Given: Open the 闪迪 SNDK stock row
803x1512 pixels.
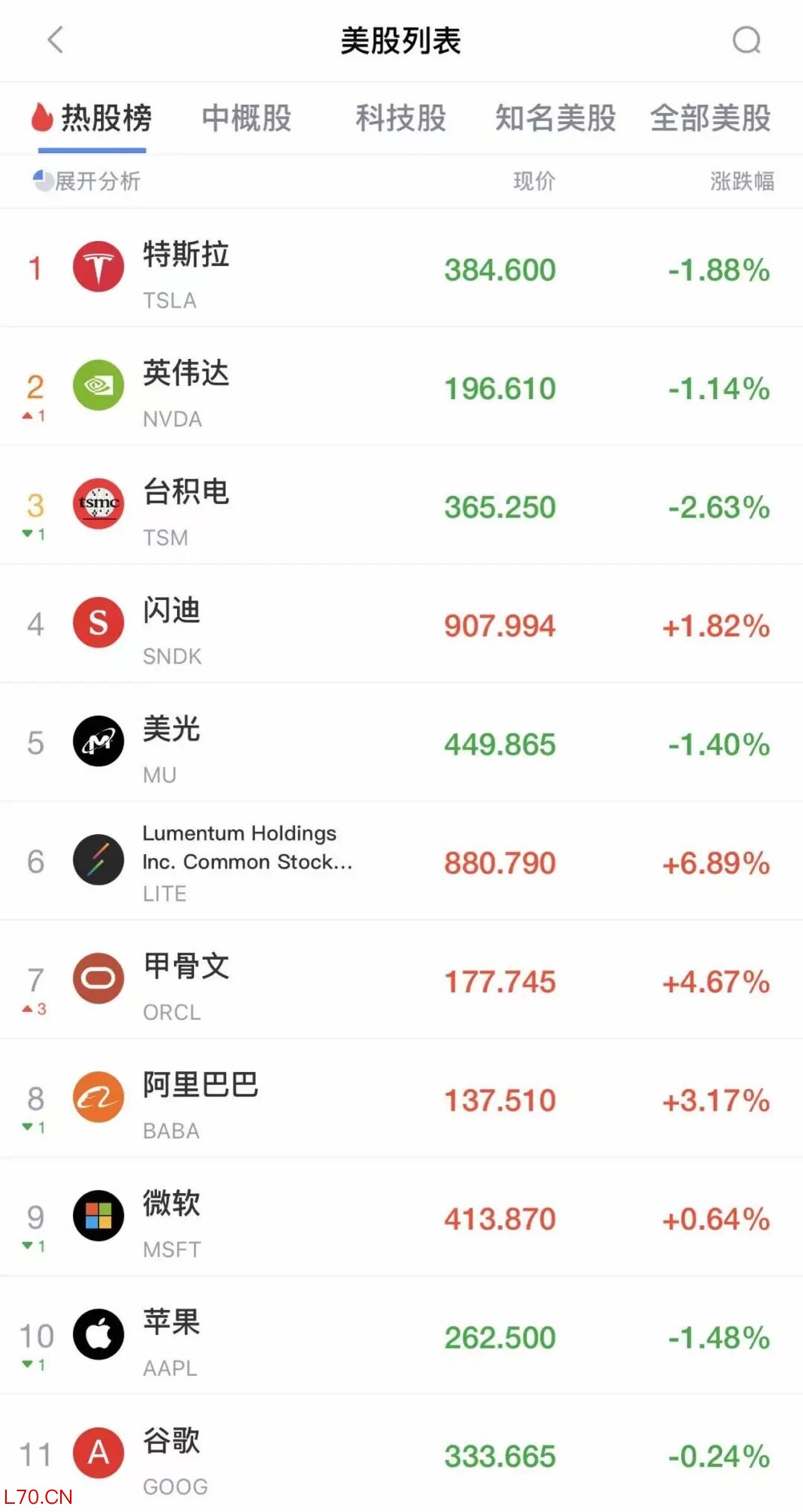Looking at the screenshot, I should coord(401,625).
